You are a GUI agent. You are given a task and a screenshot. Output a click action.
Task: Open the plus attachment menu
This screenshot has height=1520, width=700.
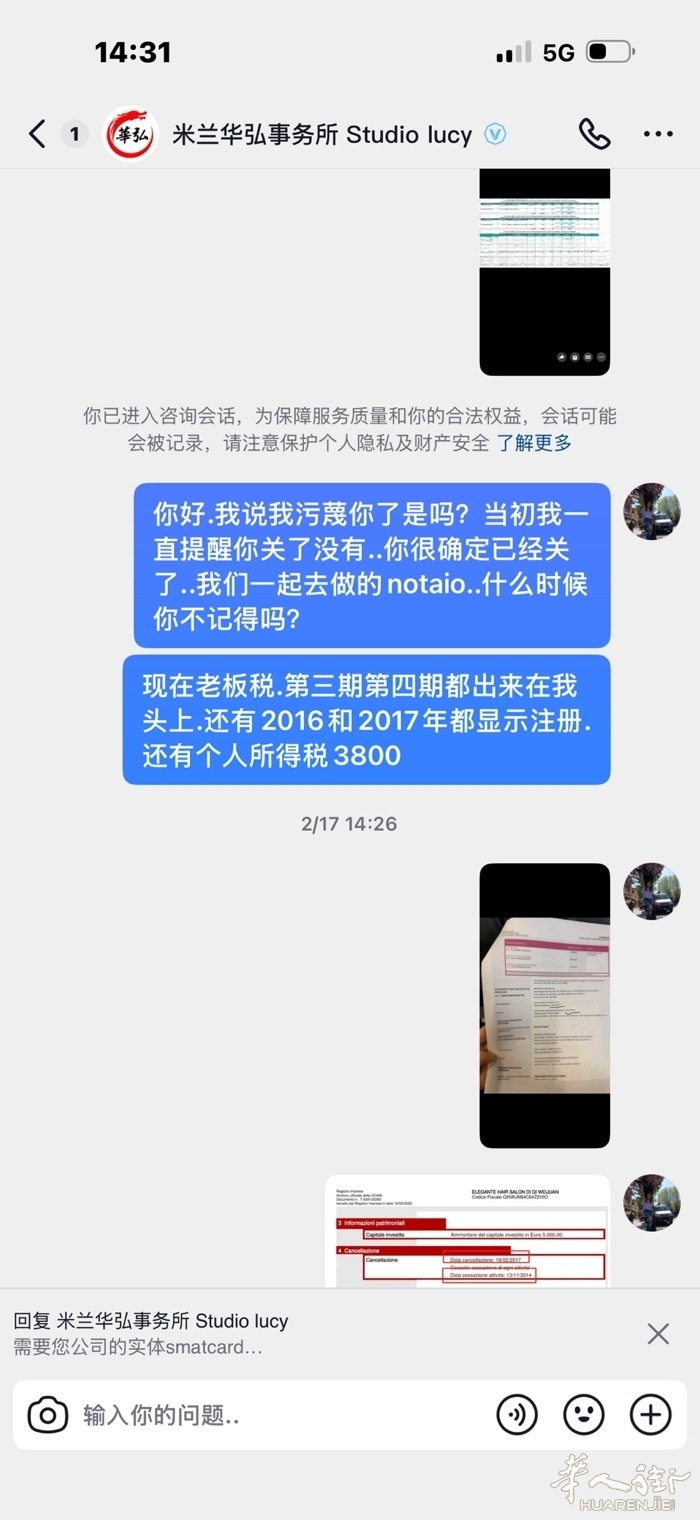pyautogui.click(x=650, y=1415)
